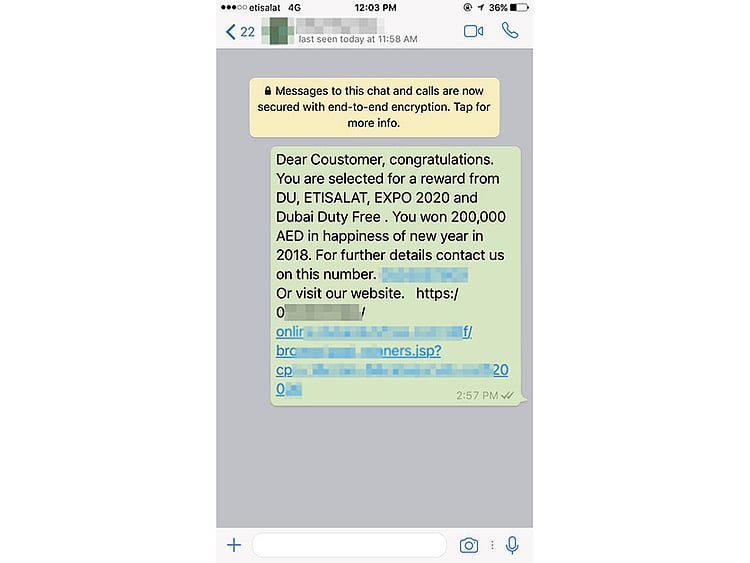Go back to the chats list
This screenshot has height=563, width=750.
(240, 31)
